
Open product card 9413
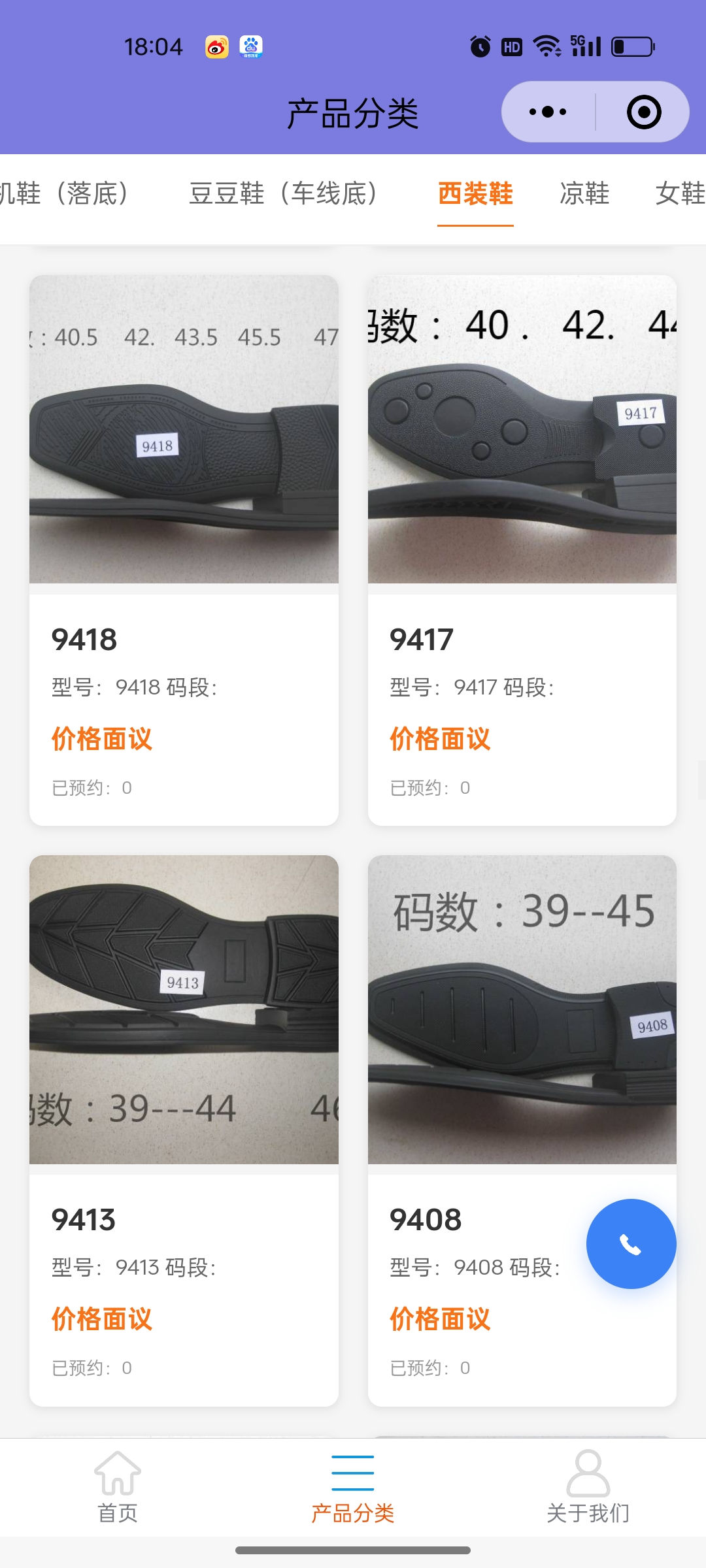[184, 1130]
